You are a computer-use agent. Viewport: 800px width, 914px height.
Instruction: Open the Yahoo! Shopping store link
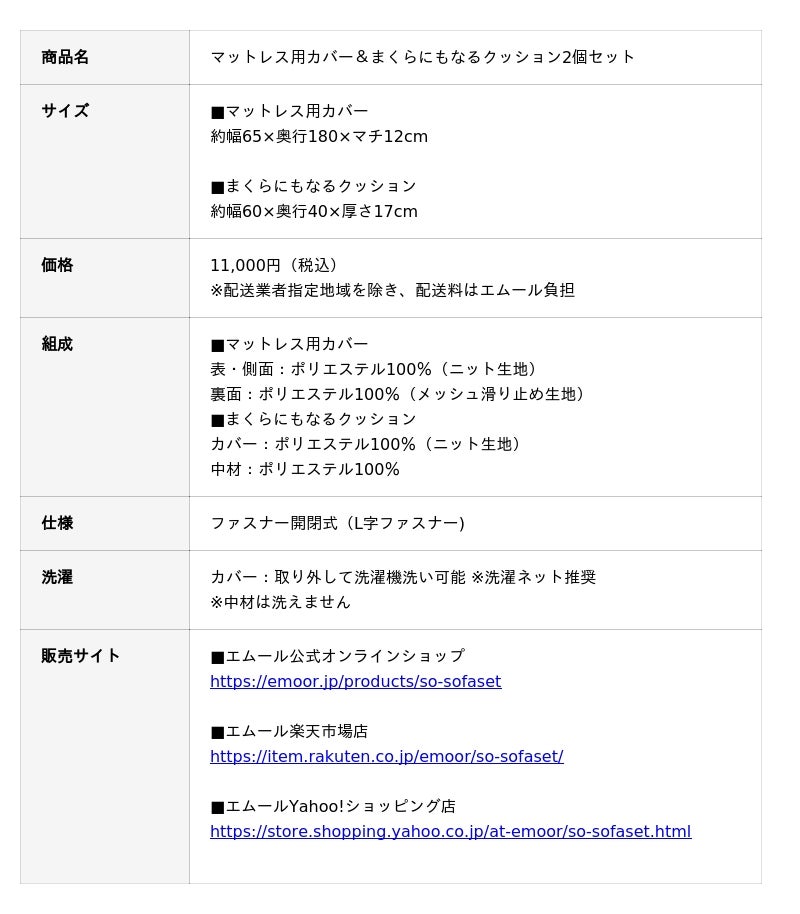[451, 831]
